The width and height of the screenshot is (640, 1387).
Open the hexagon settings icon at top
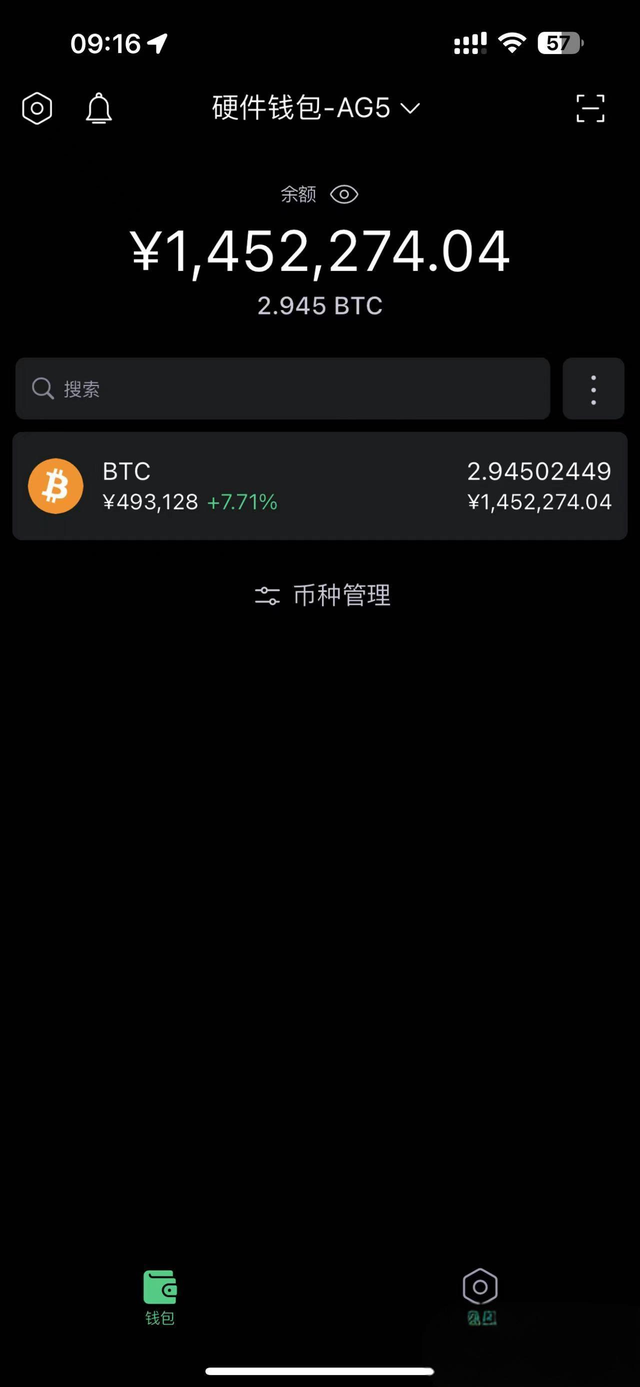[x=37, y=108]
